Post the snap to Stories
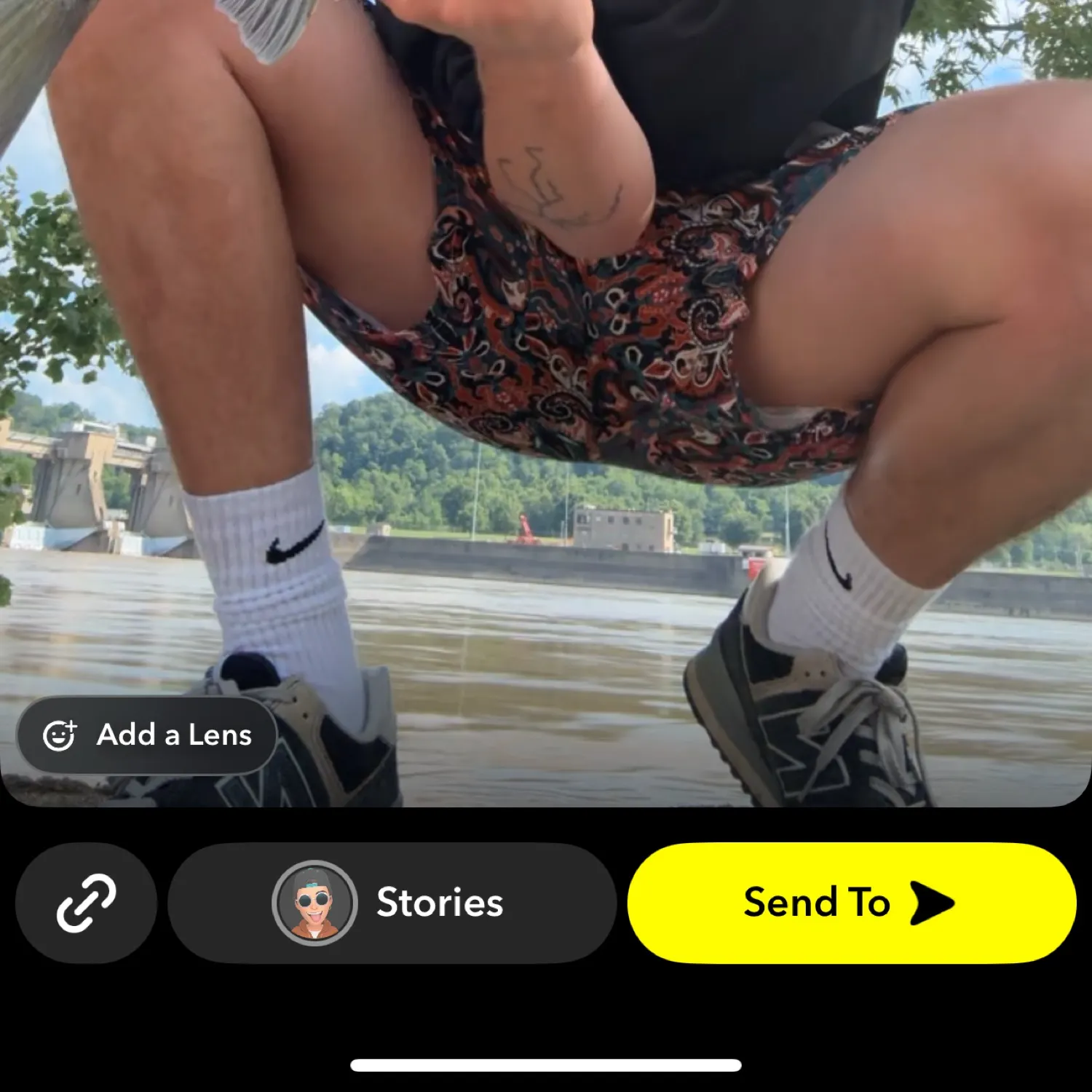 tap(392, 903)
